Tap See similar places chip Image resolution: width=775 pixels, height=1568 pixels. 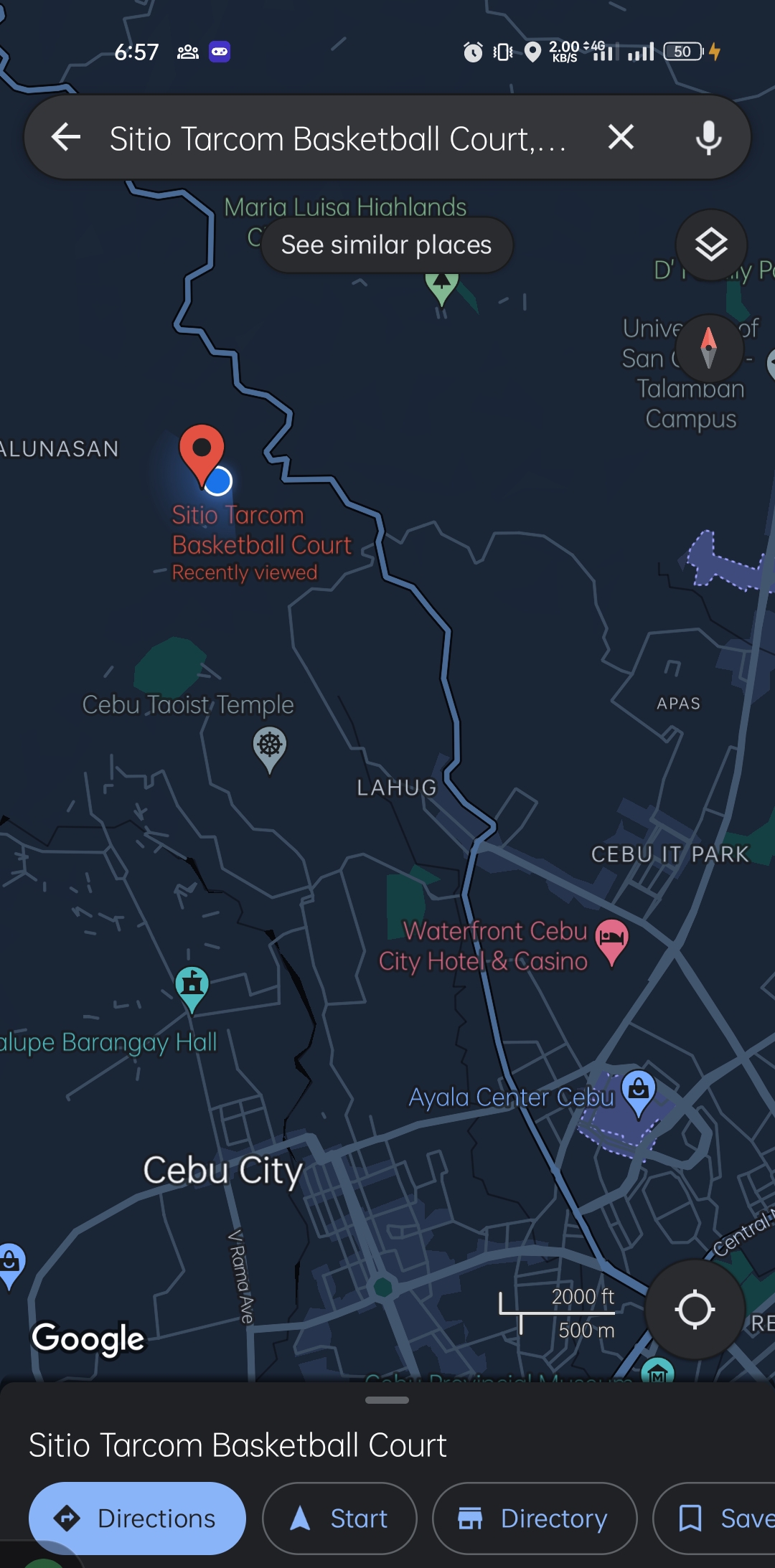[x=386, y=245]
